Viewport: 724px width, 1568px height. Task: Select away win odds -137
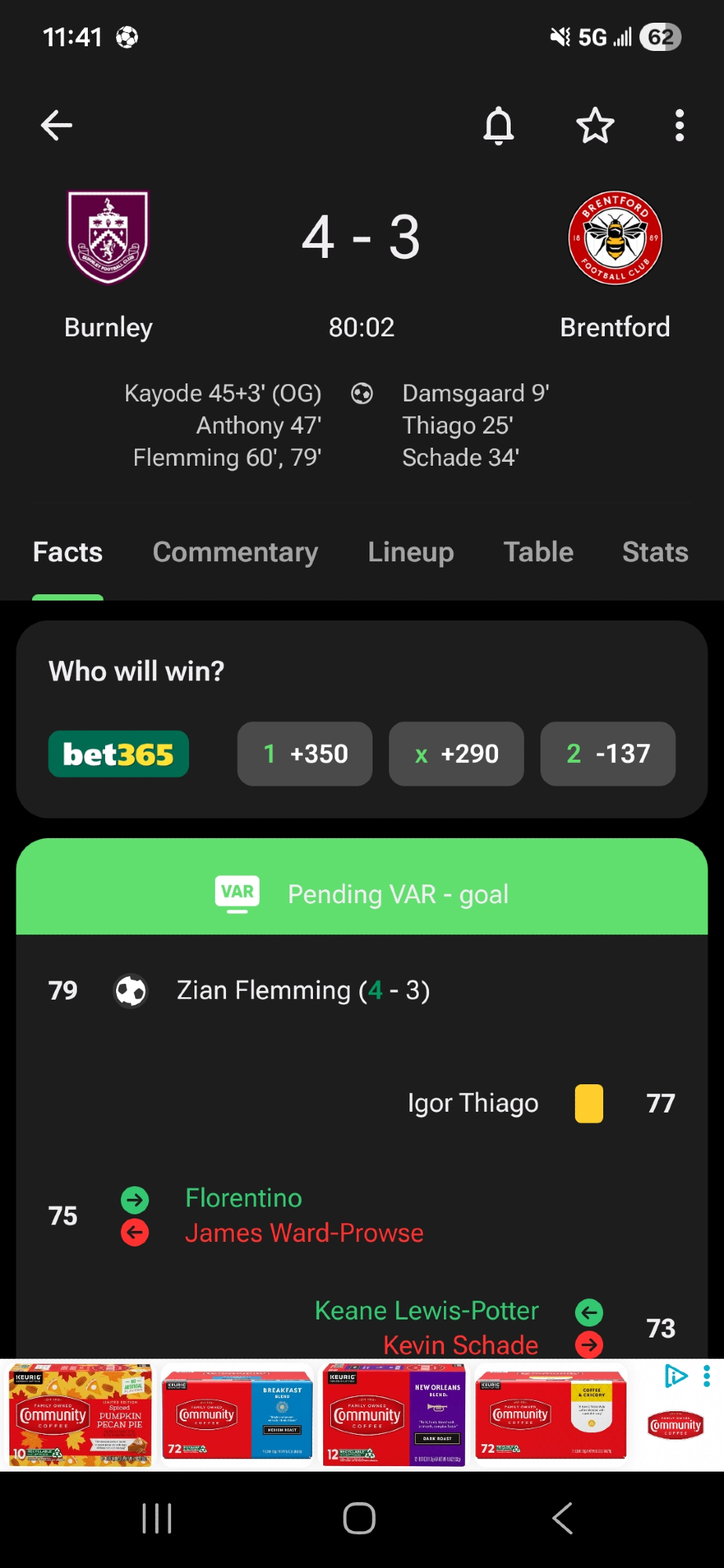tap(607, 753)
